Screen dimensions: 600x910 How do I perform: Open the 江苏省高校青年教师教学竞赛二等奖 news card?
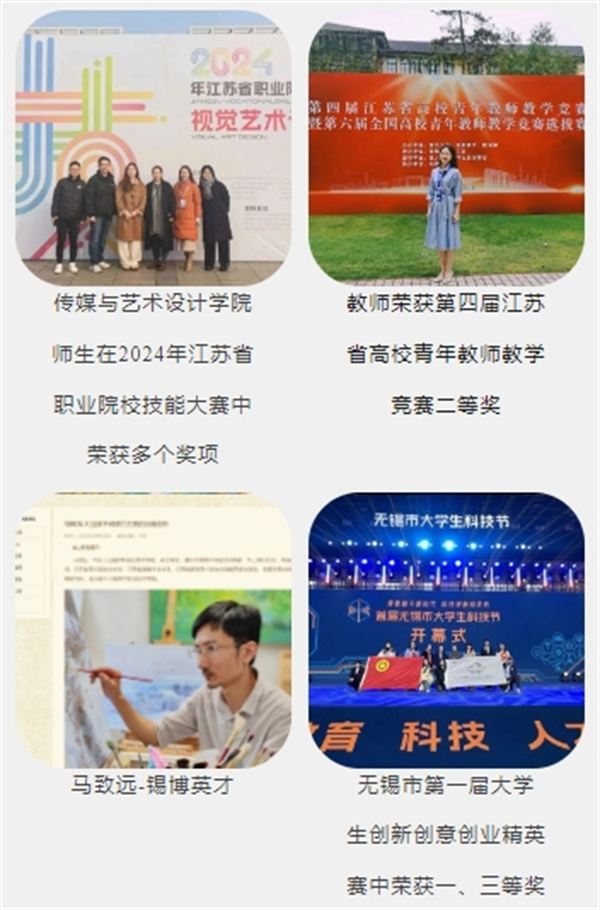pyautogui.click(x=446, y=150)
